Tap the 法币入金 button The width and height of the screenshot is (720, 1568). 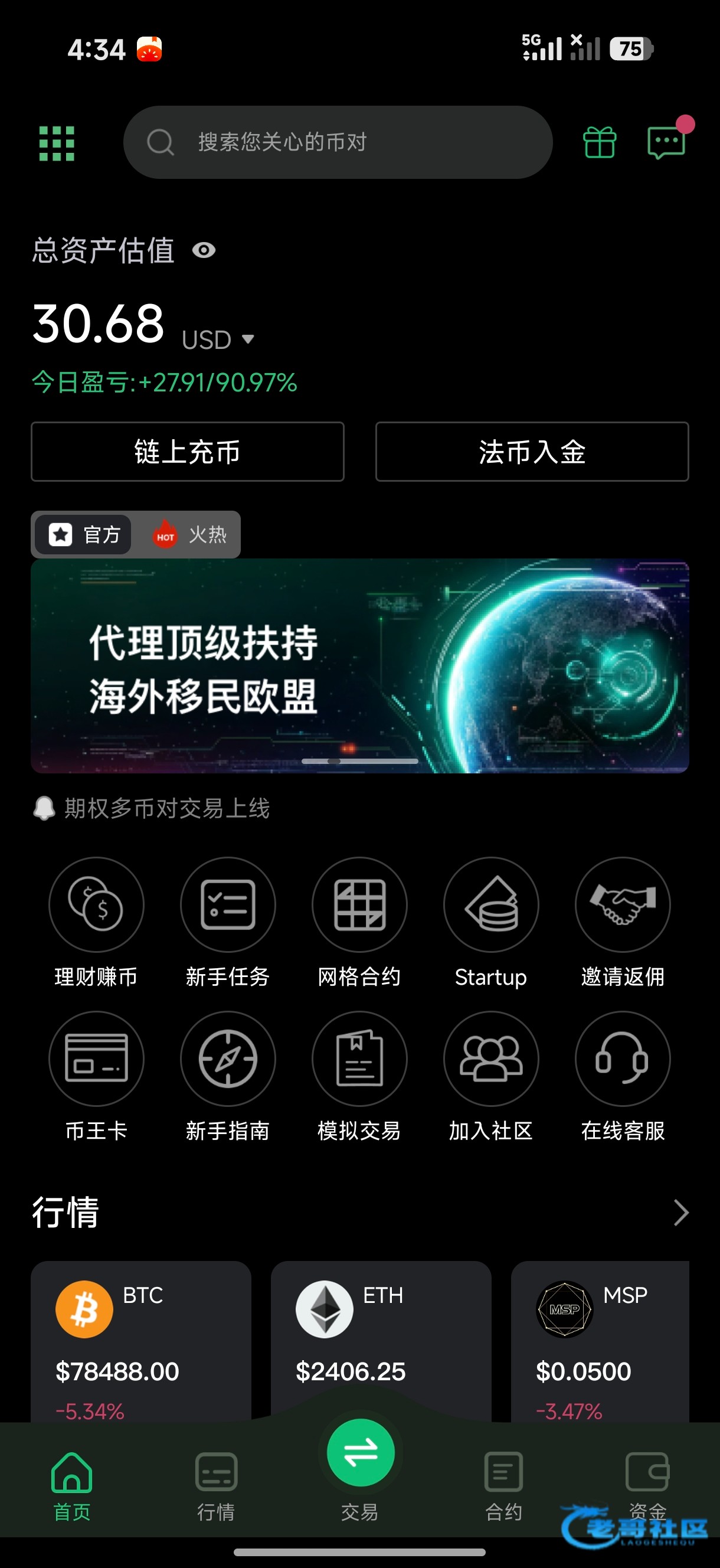pyautogui.click(x=532, y=452)
